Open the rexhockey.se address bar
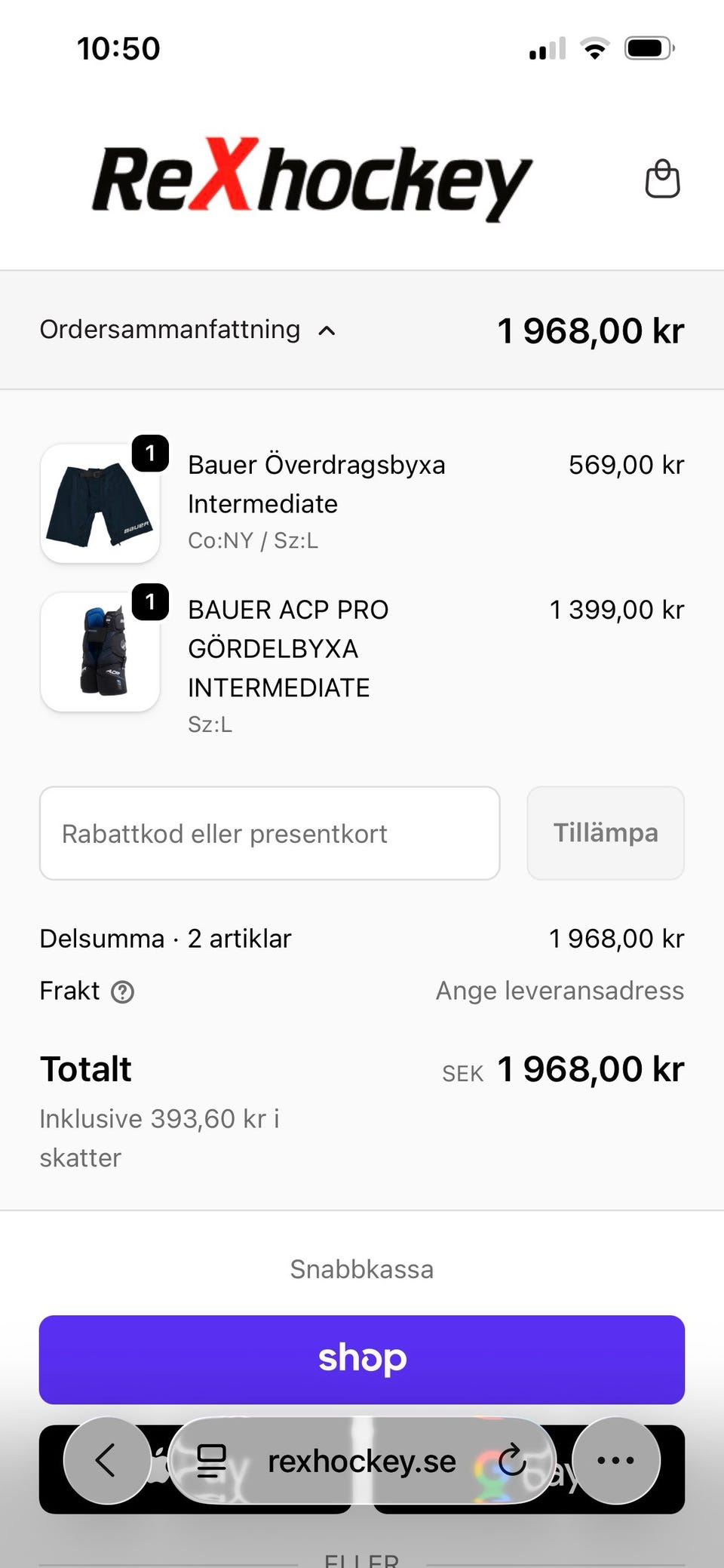The image size is (724, 1568). pos(362,1462)
